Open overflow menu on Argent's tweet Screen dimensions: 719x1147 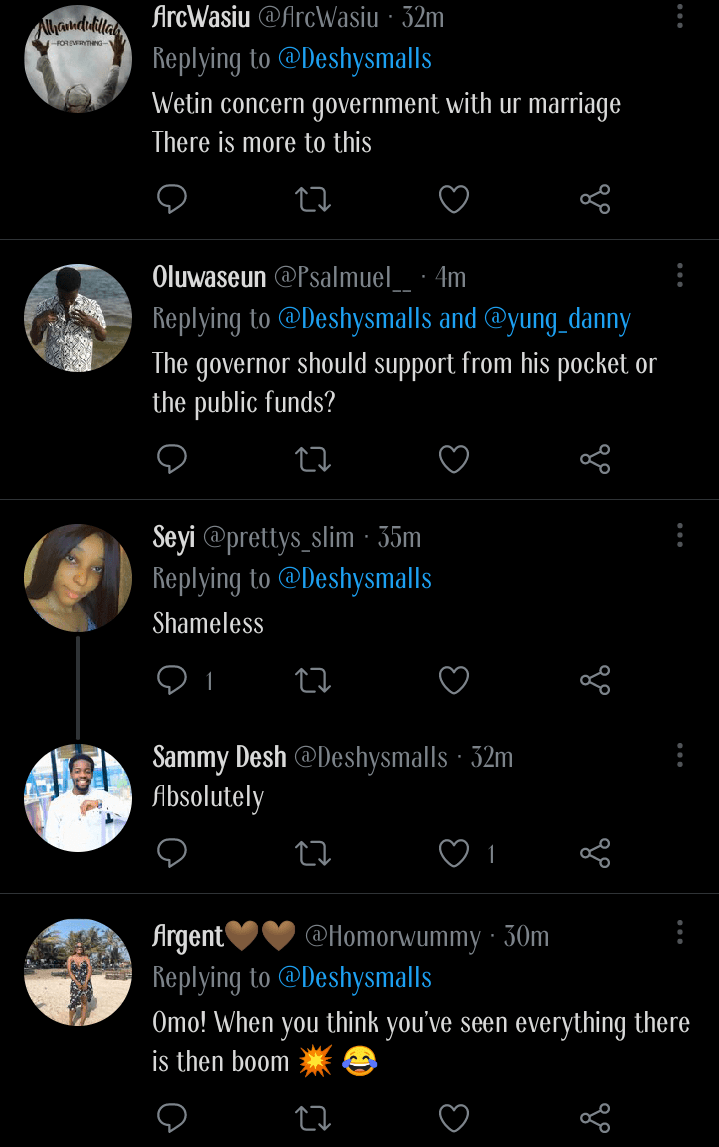click(x=680, y=934)
